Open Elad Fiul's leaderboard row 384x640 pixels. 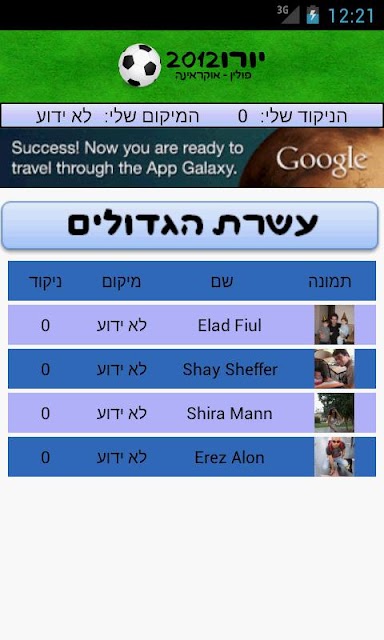point(192,325)
